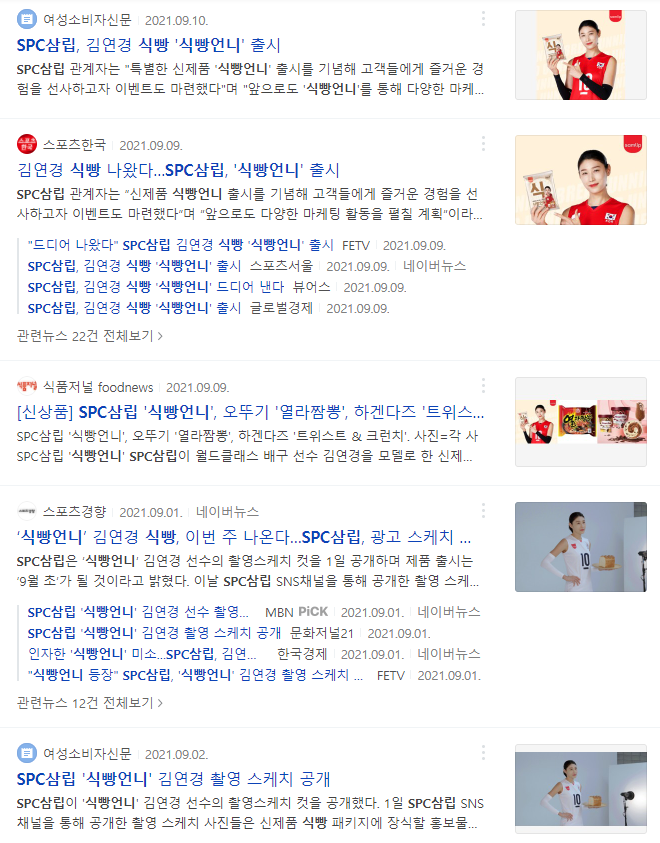Open 스포츠경향 headline about 광고 스케치
The height and width of the screenshot is (843, 660).
tap(244, 537)
